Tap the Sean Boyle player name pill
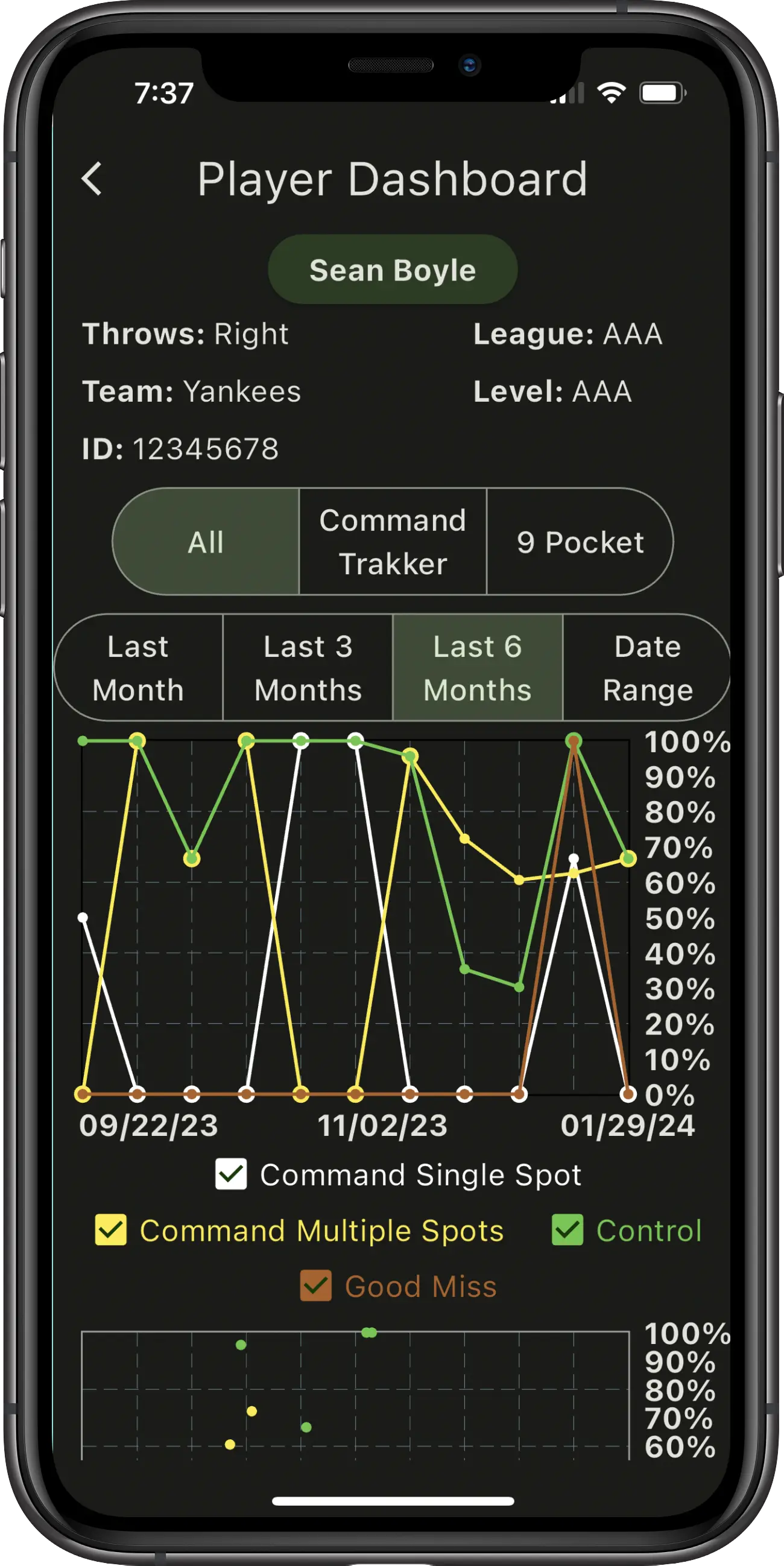The width and height of the screenshot is (784, 1566). [x=393, y=270]
